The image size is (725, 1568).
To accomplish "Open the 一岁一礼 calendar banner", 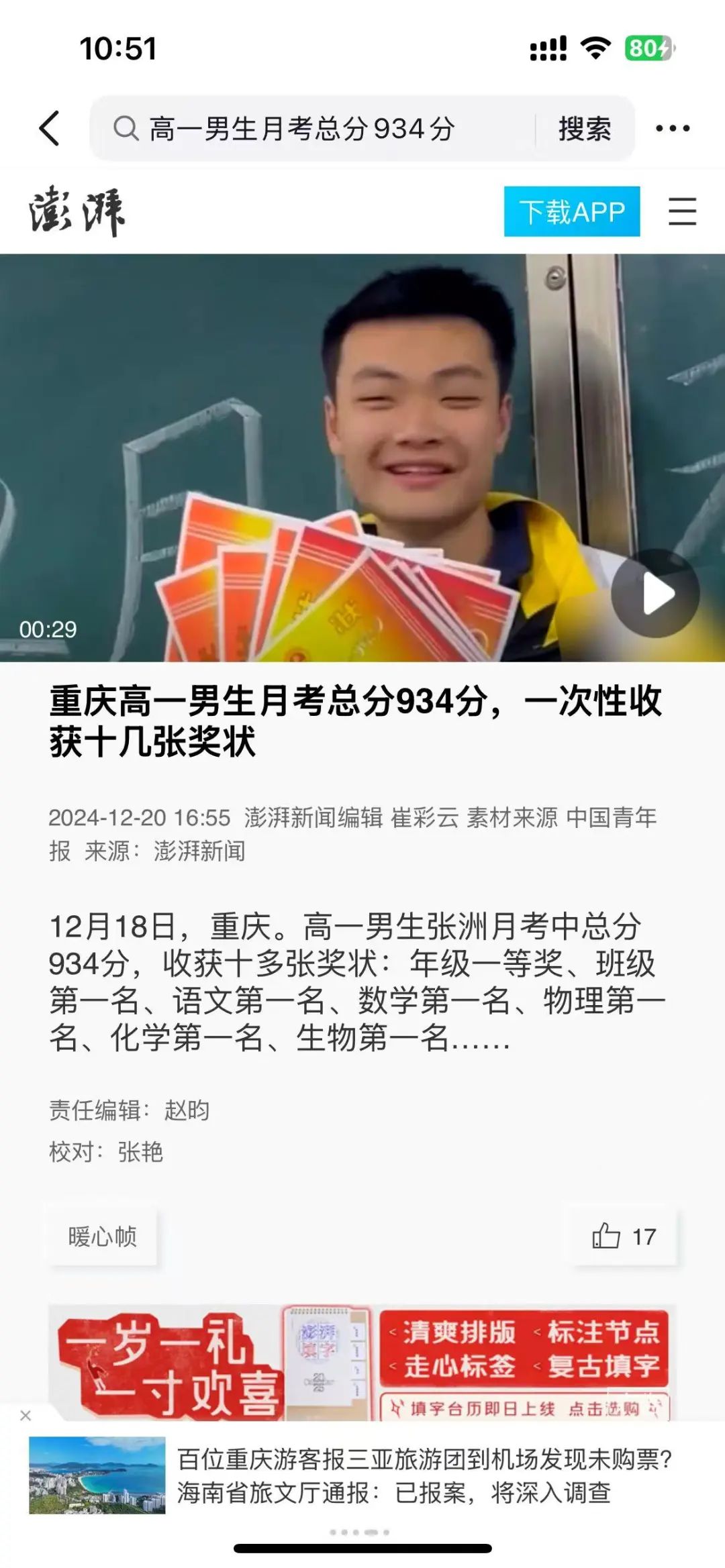I will (362, 1362).
